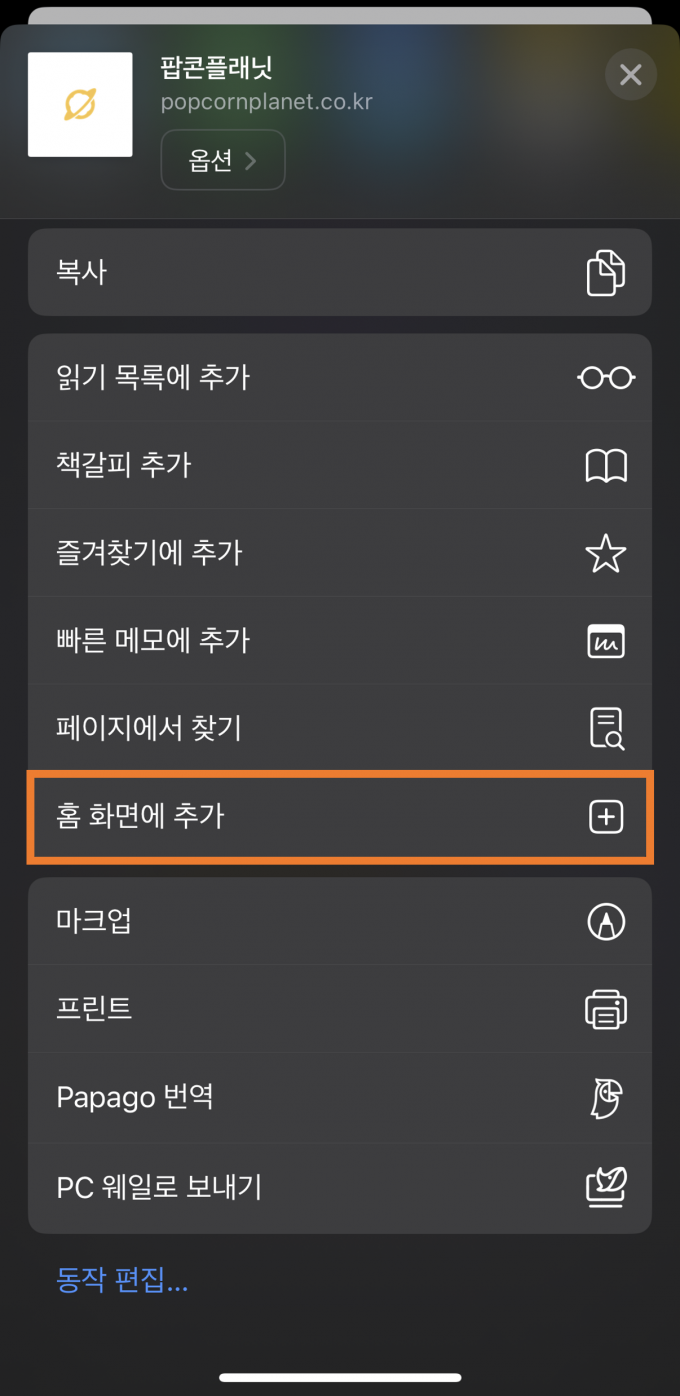This screenshot has height=1396, width=680.
Task: Select 프린트
Action: [x=340, y=1009]
